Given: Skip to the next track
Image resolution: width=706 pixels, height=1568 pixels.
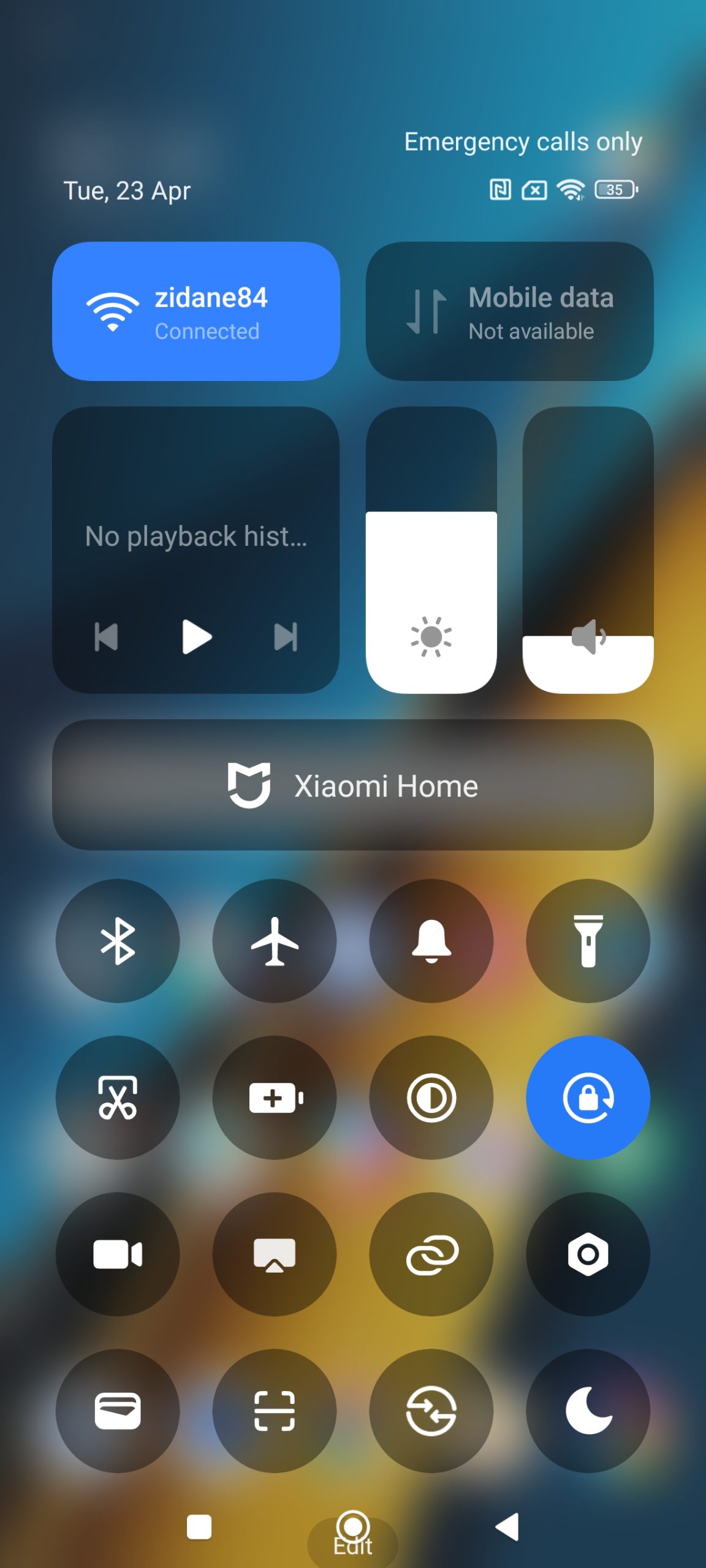Looking at the screenshot, I should 286,637.
